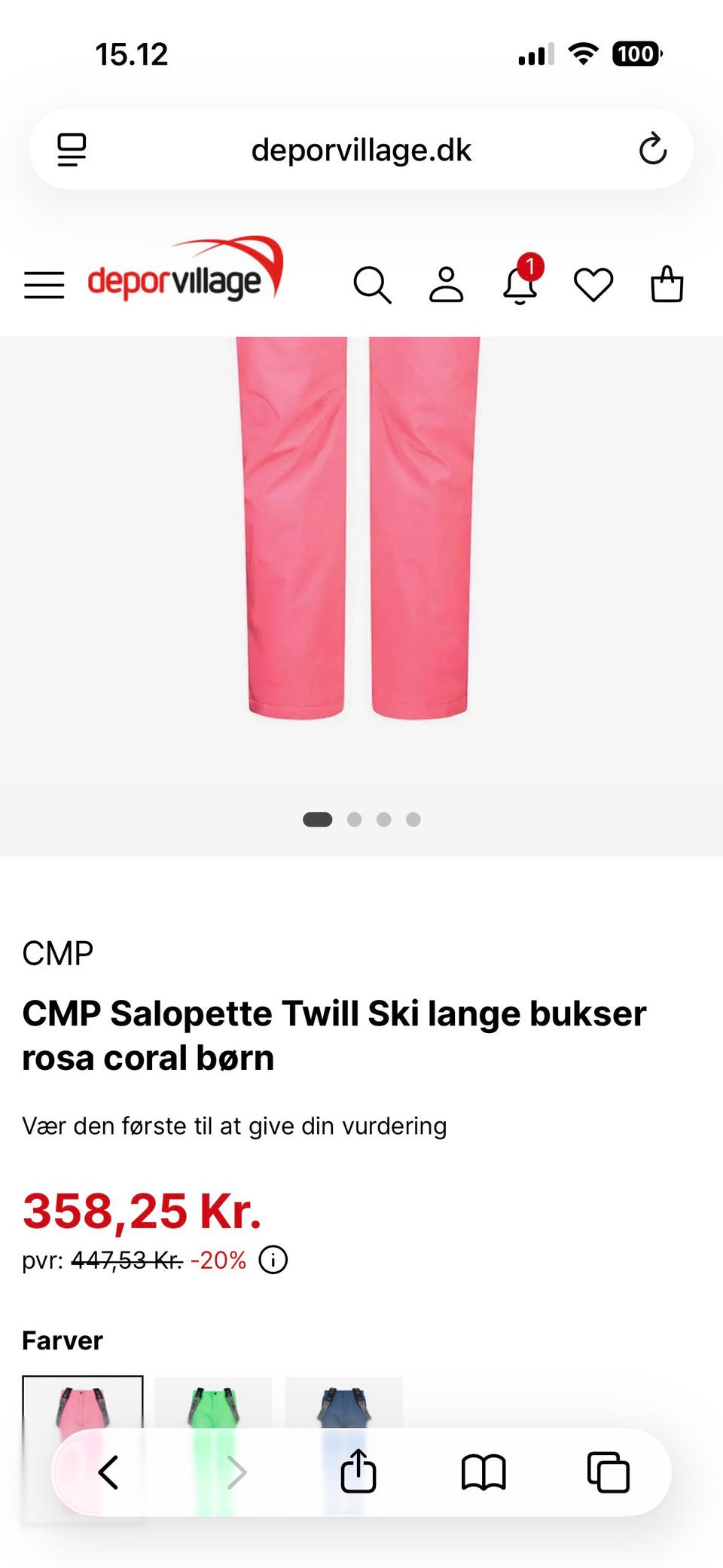Open the deporvillage hamburger menu
Viewport: 723px width, 1568px height.
(x=44, y=285)
